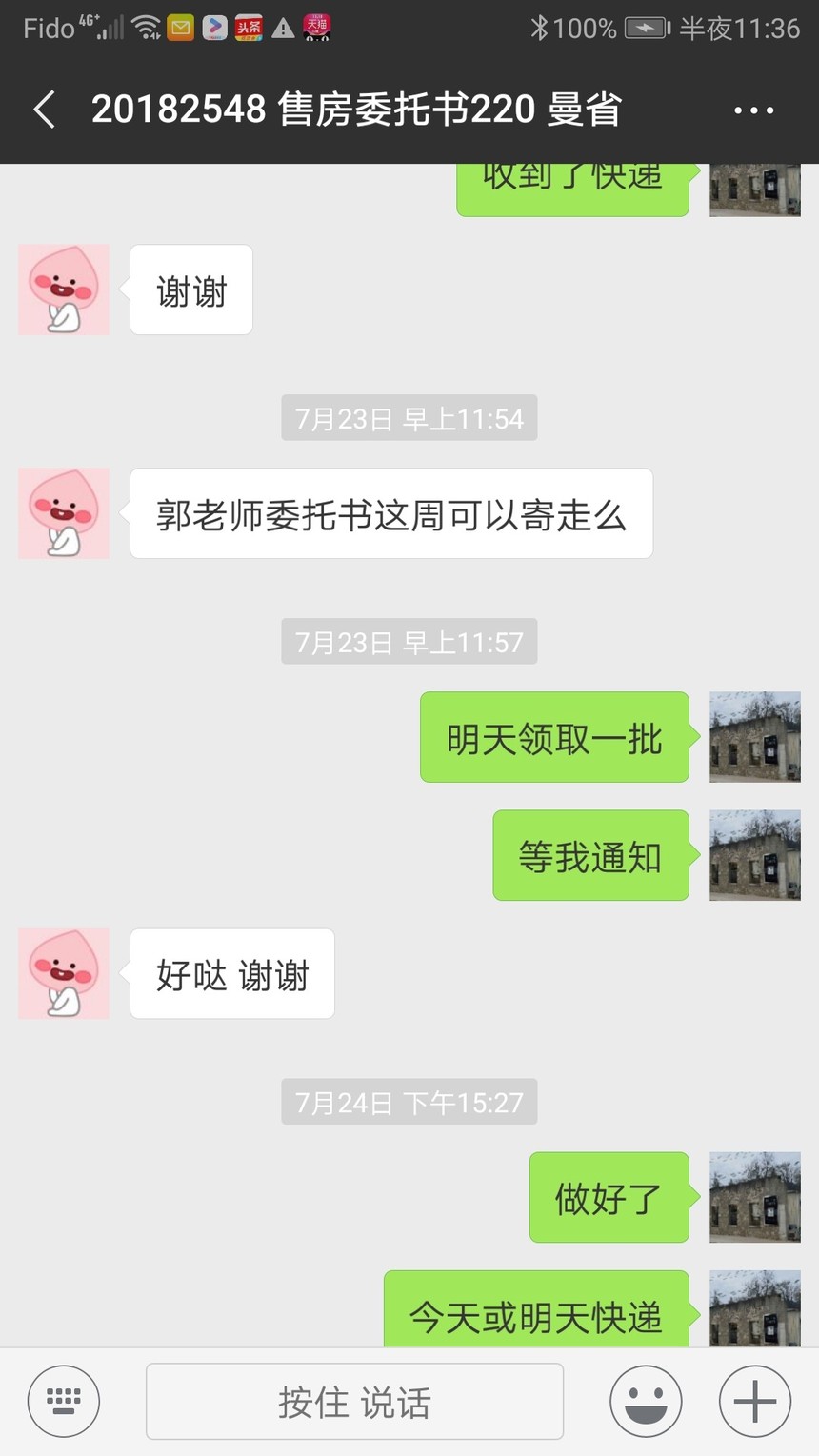The image size is (819, 1456).
Task: Go back from this chat
Action: pyautogui.click(x=45, y=110)
